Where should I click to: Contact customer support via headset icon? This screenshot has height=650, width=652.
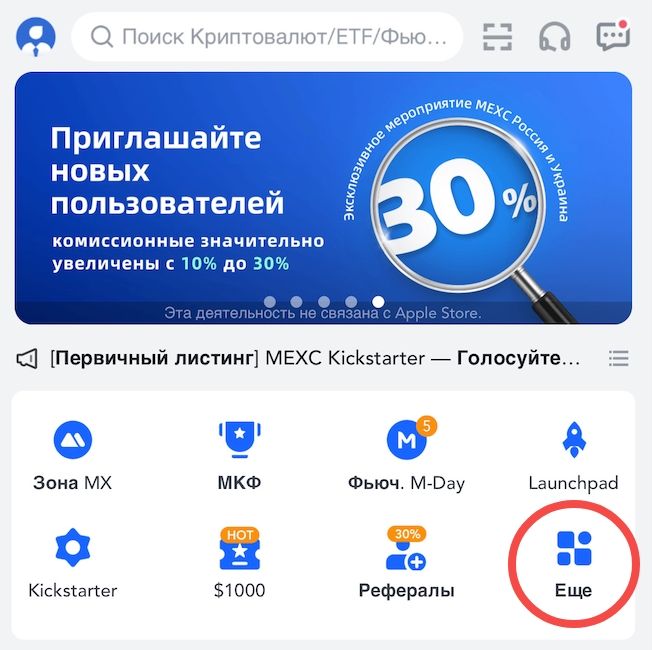(554, 37)
